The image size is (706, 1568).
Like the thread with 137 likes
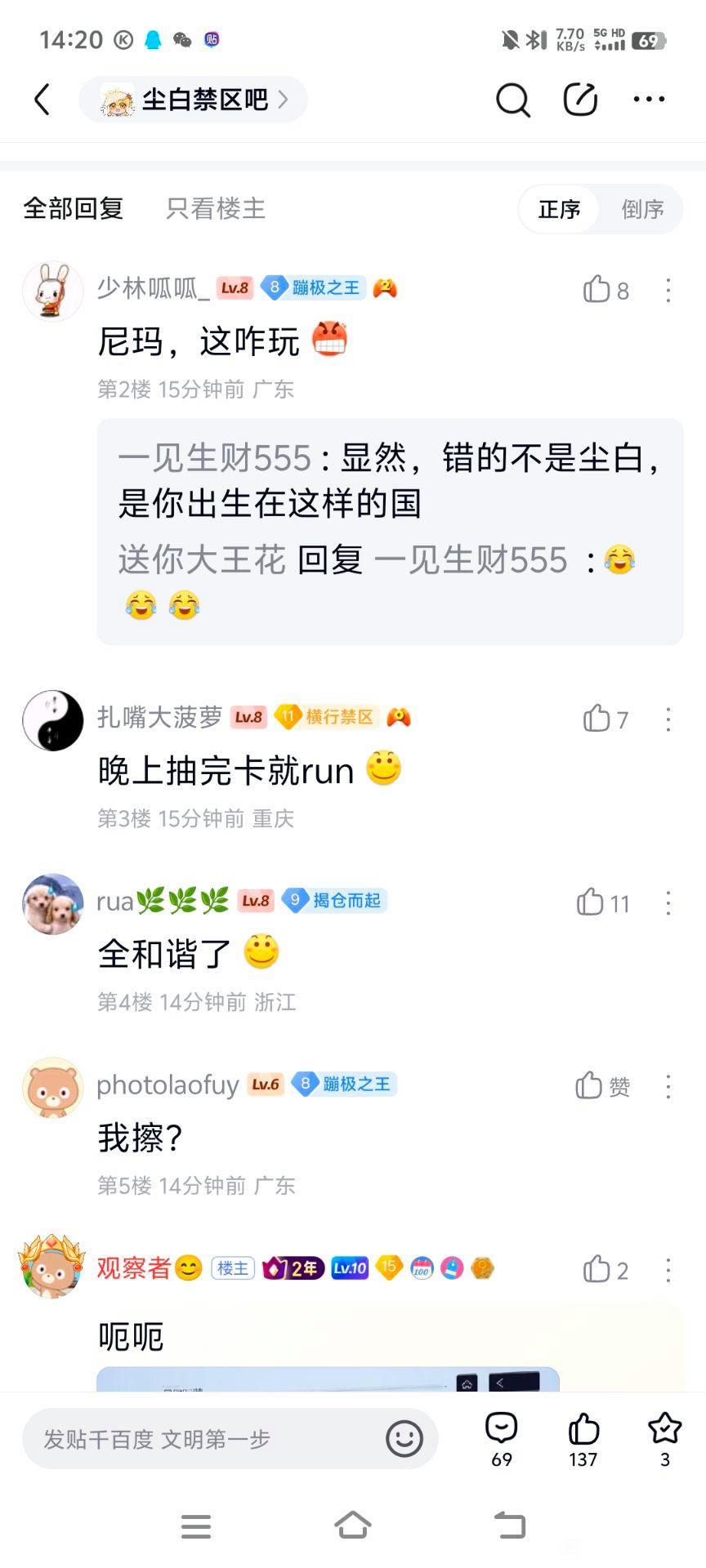click(x=583, y=1440)
